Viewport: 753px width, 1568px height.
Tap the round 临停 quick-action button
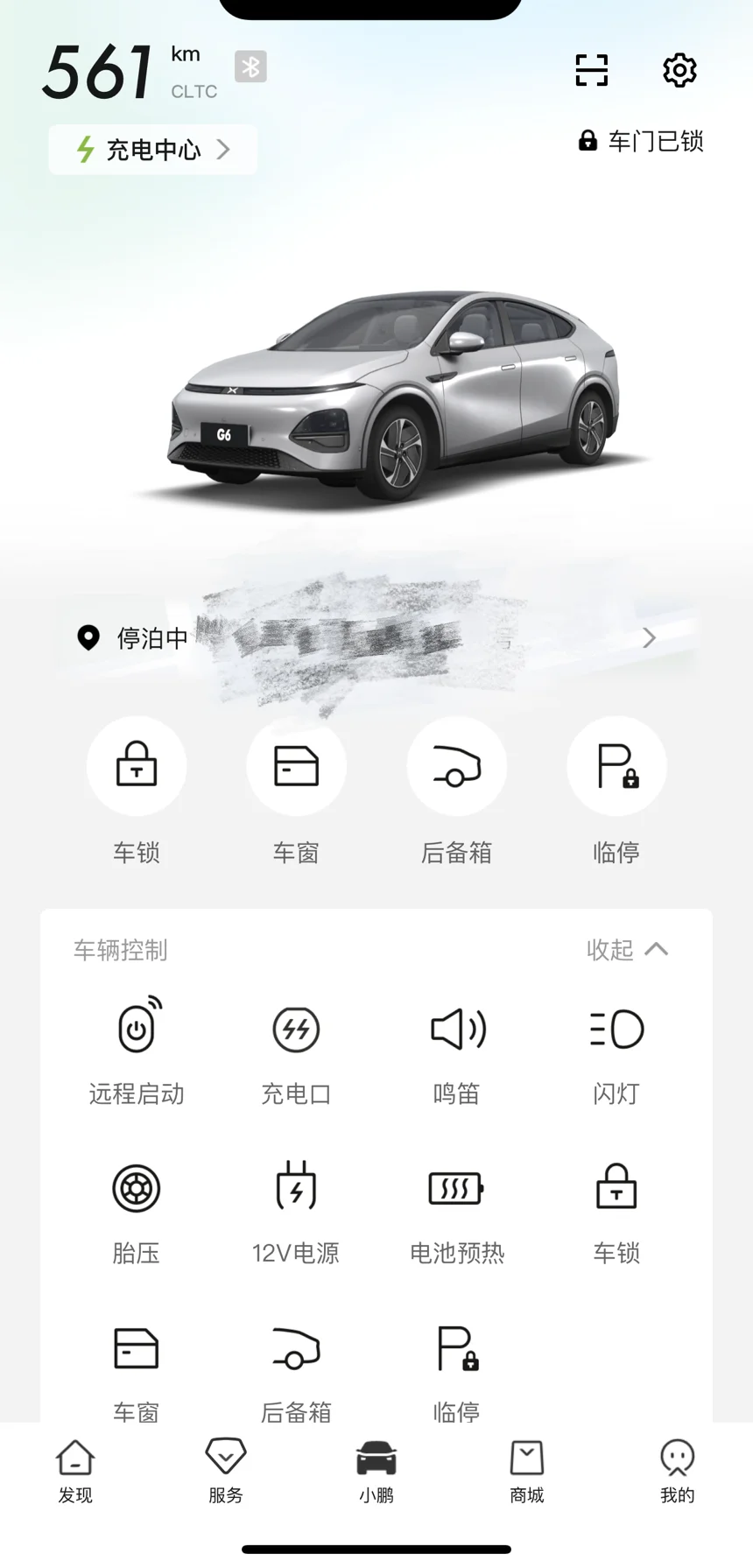pyautogui.click(x=616, y=766)
